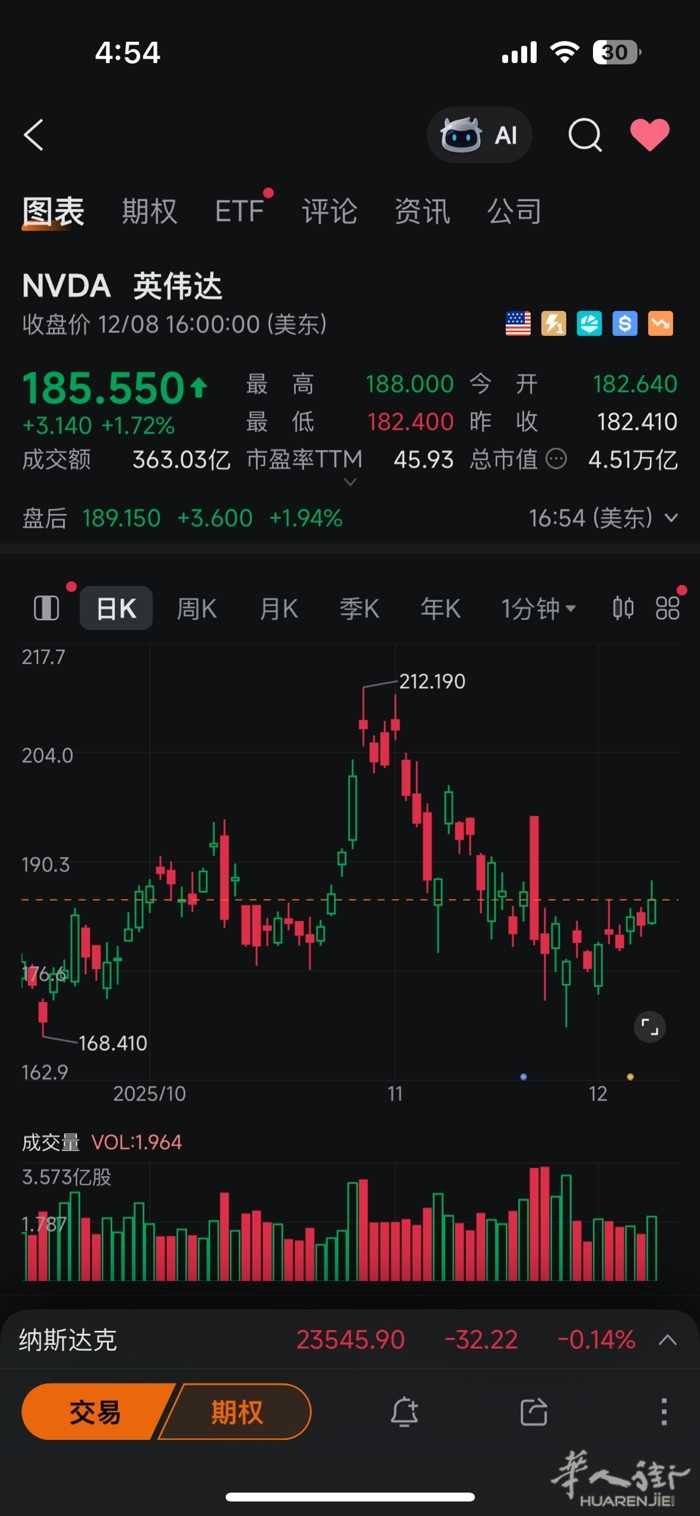This screenshot has width=700, height=1516.
Task: Switch to the 期权 tab
Action: (149, 211)
